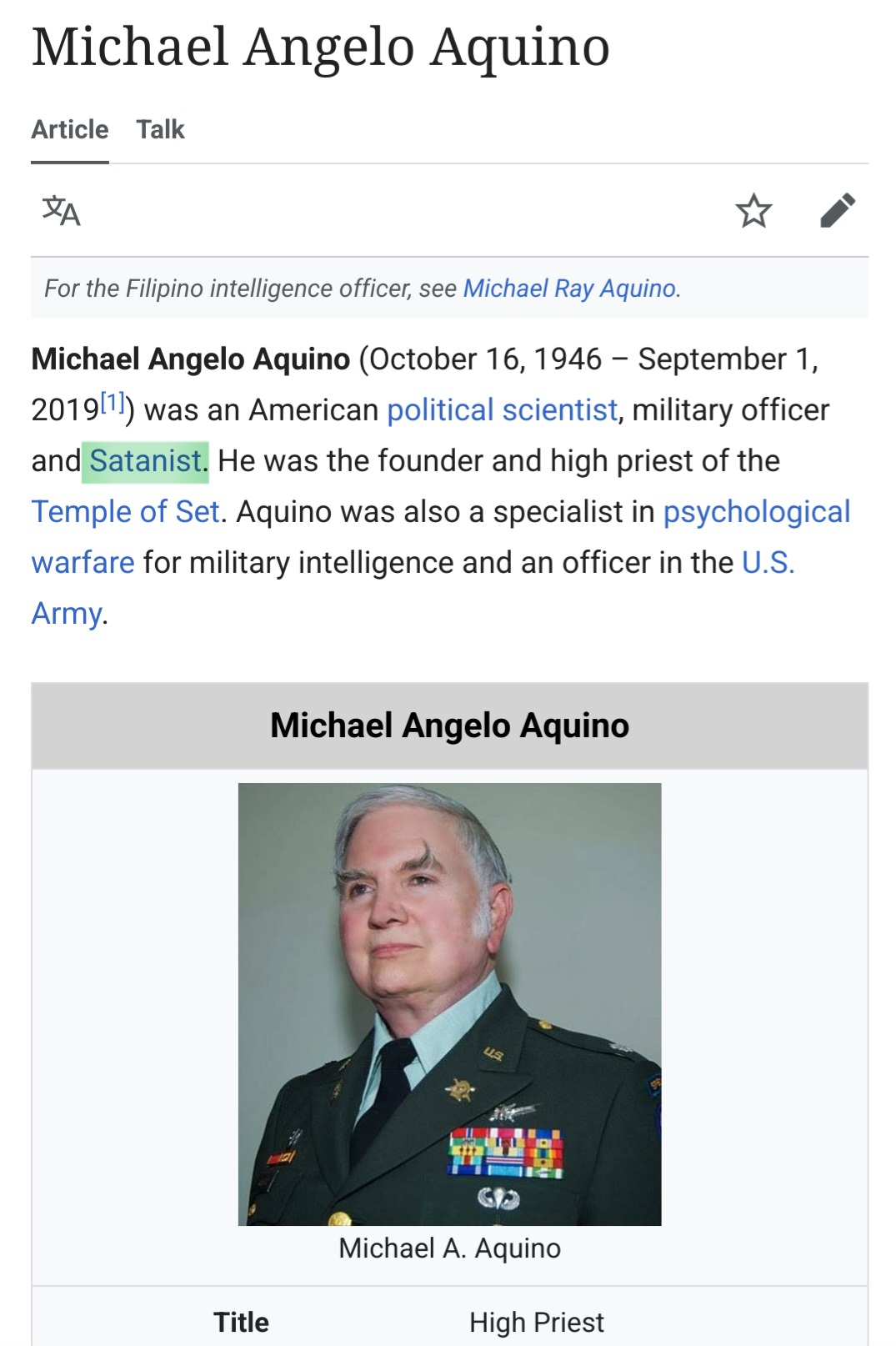Open the psychological warfare link
896x1346 pixels.
click(x=756, y=512)
